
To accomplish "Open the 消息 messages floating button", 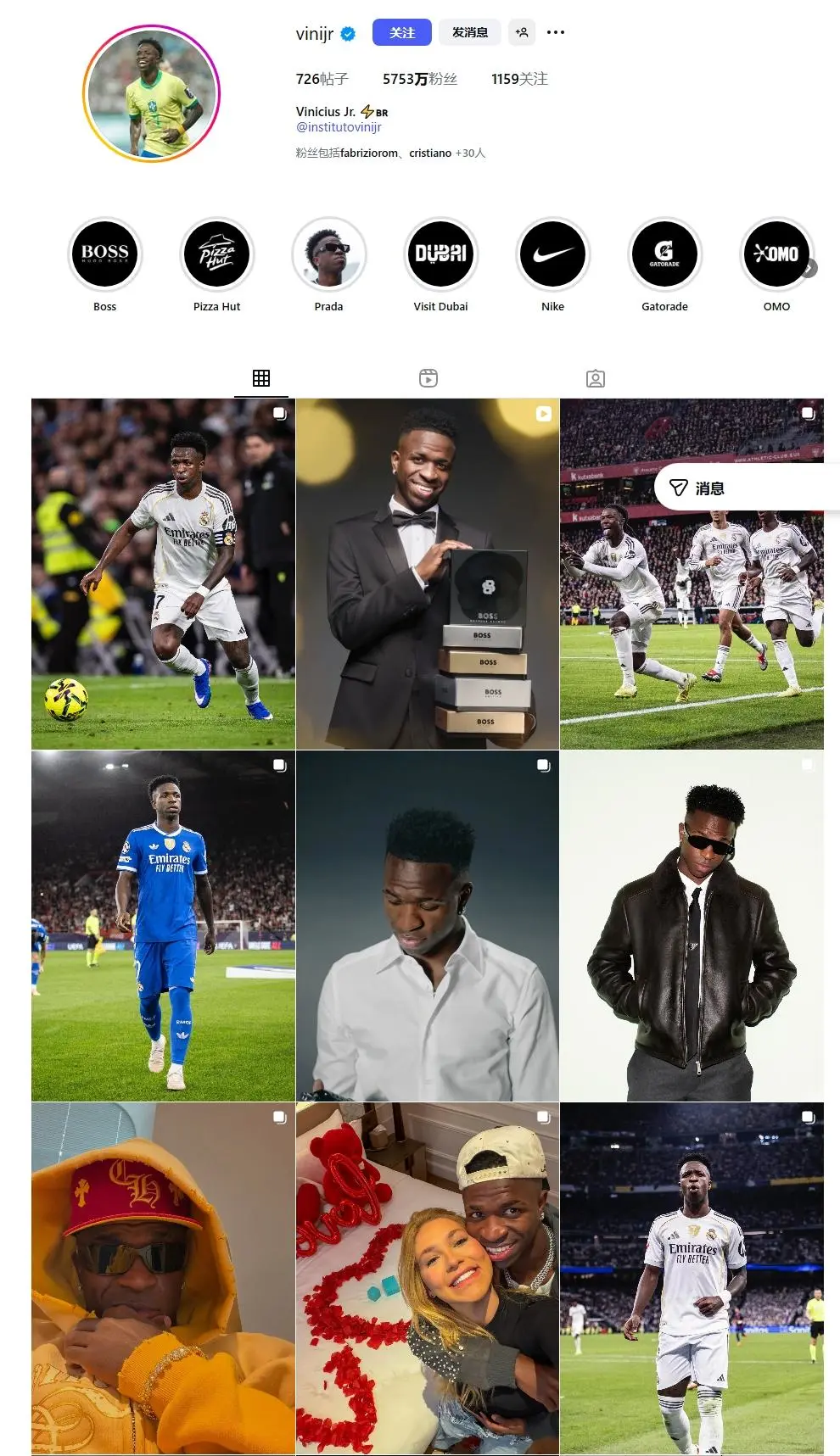I will (x=697, y=488).
